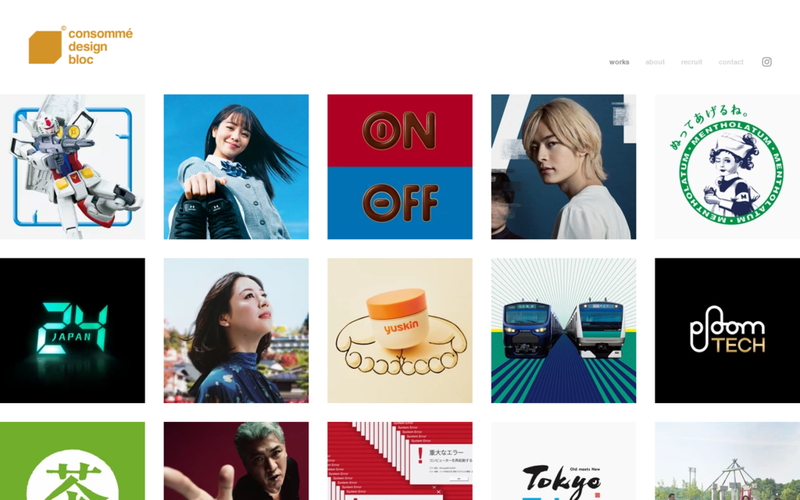Open the silver-haired man project tile
Viewport: 800px width, 500px height.
[236, 462]
